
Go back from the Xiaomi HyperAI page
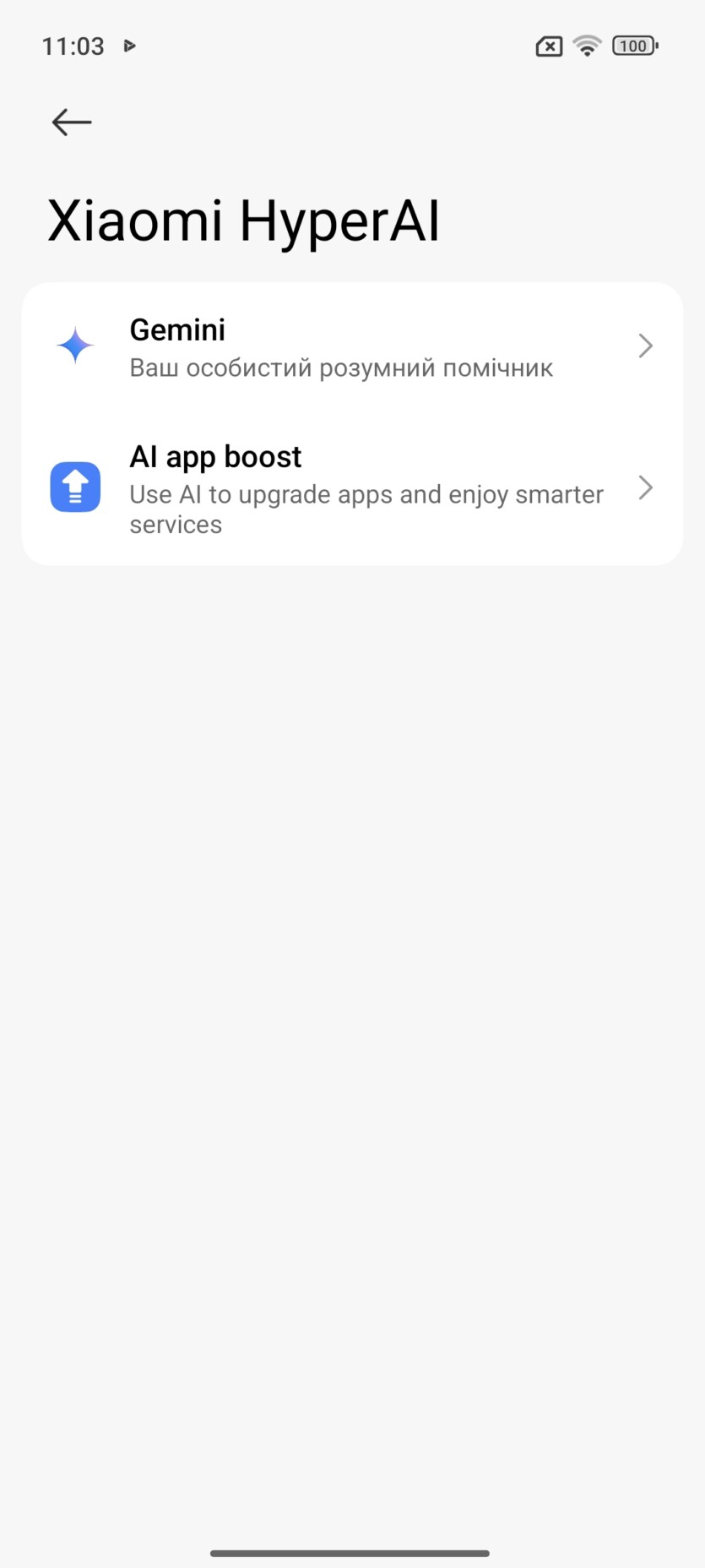click(72, 122)
